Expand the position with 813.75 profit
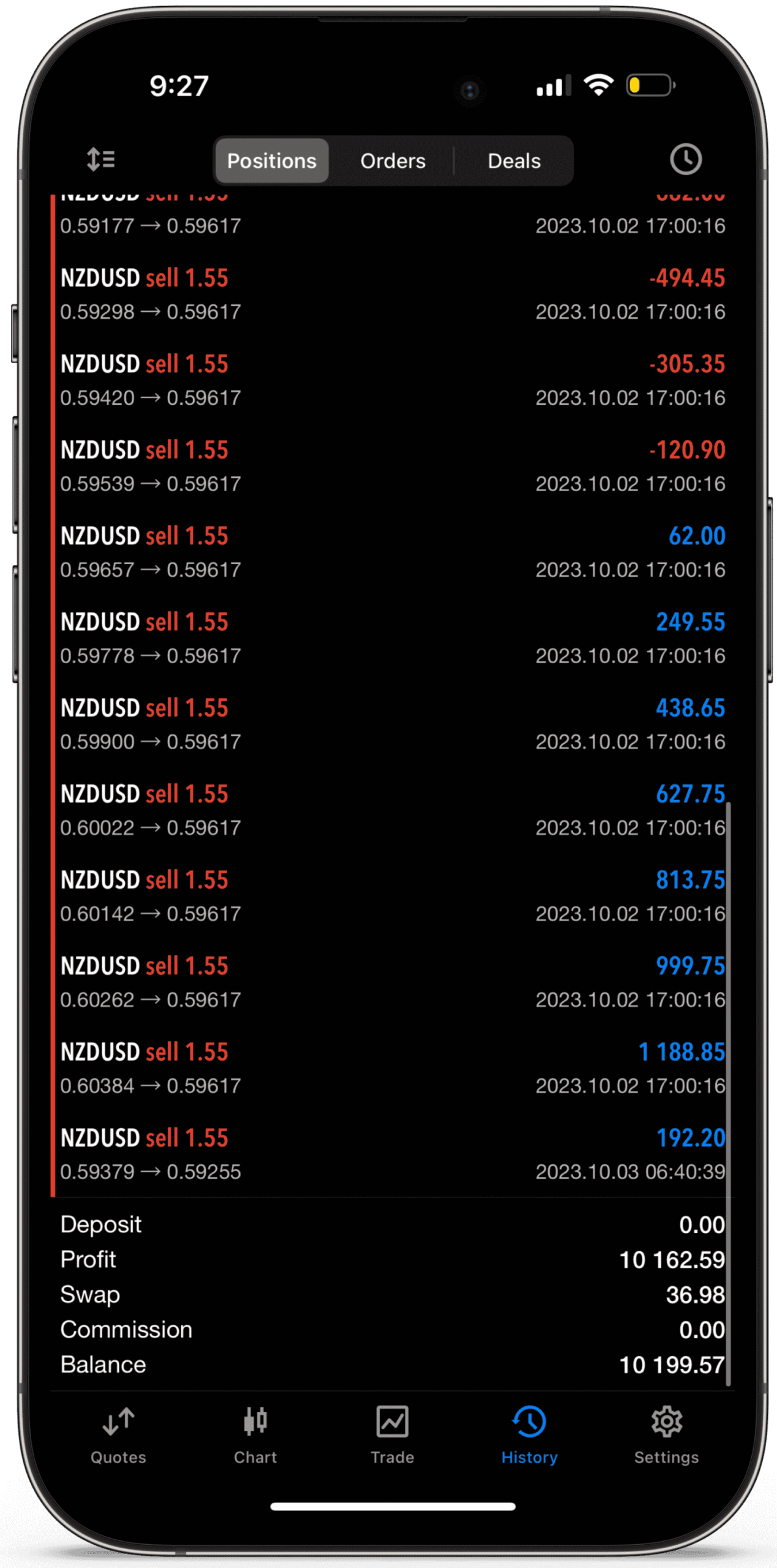This screenshot has height=1568, width=777. 392,896
